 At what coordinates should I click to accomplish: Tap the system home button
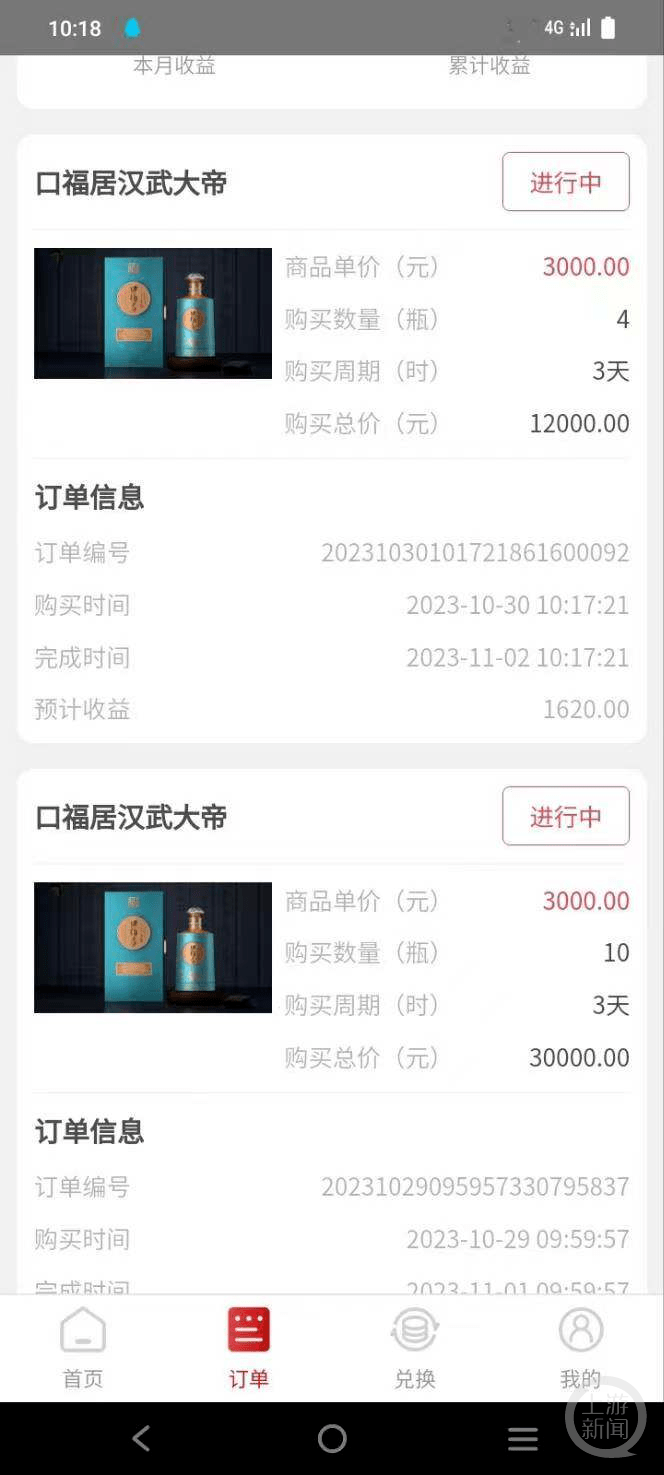tap(332, 1438)
